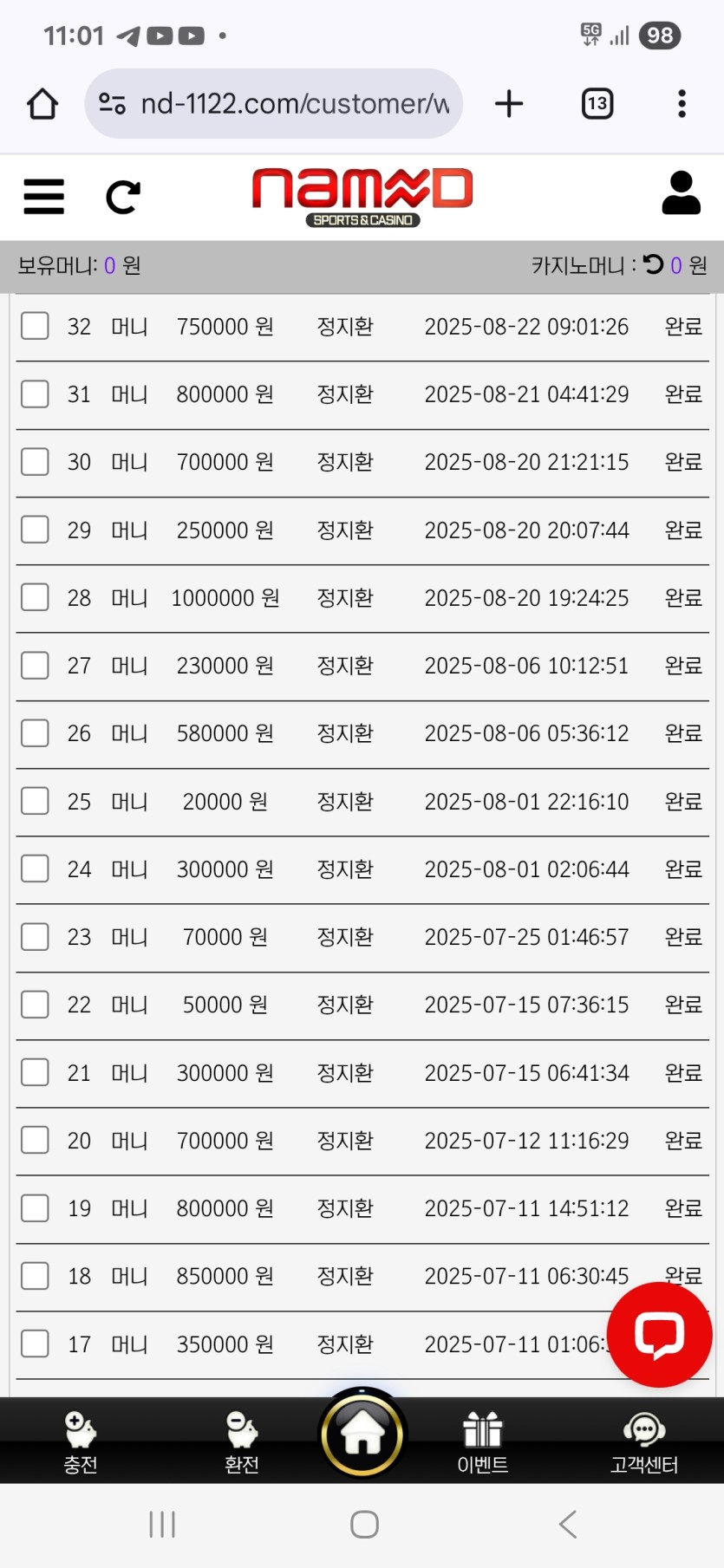
Task: Open the red live chat bubble
Action: click(x=660, y=1334)
